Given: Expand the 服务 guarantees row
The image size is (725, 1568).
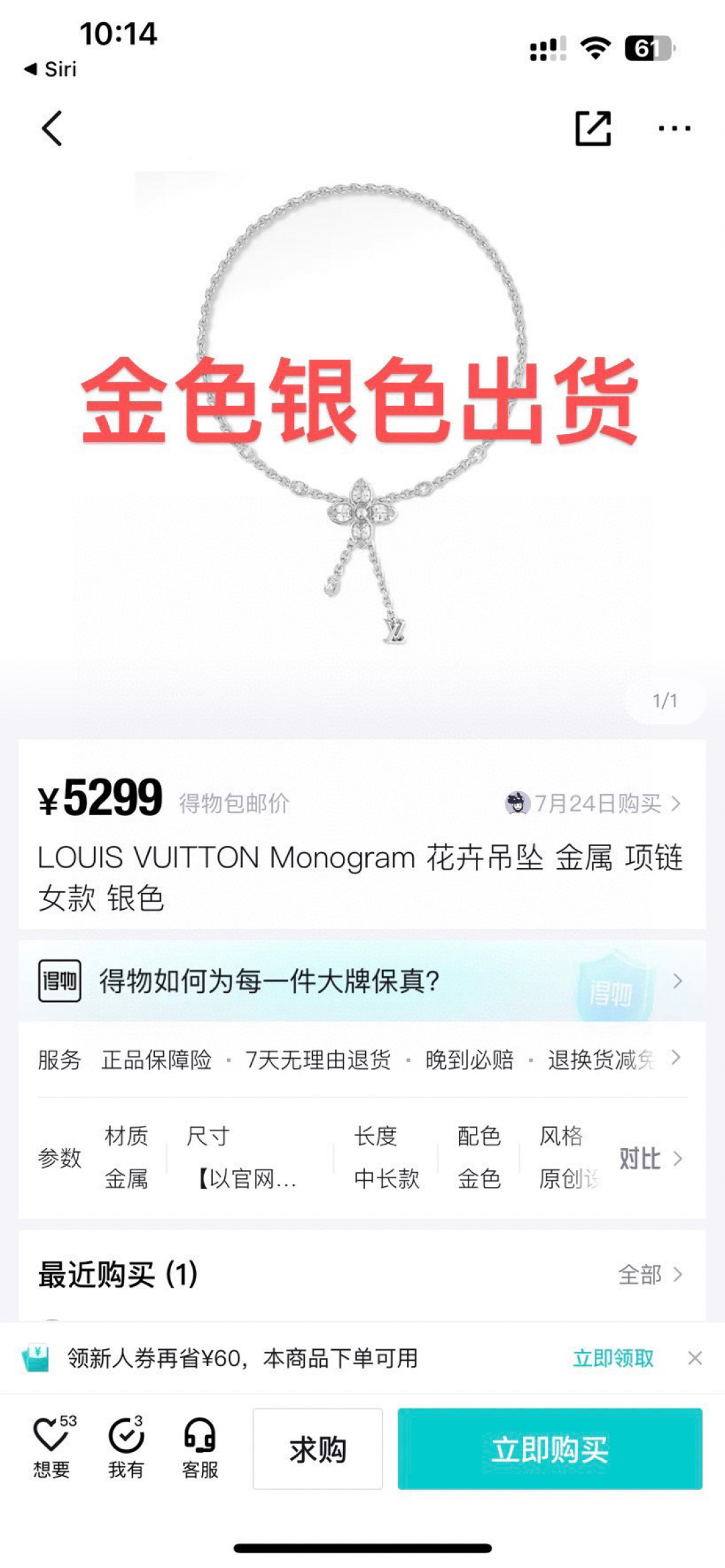Looking at the screenshot, I should (362, 1059).
